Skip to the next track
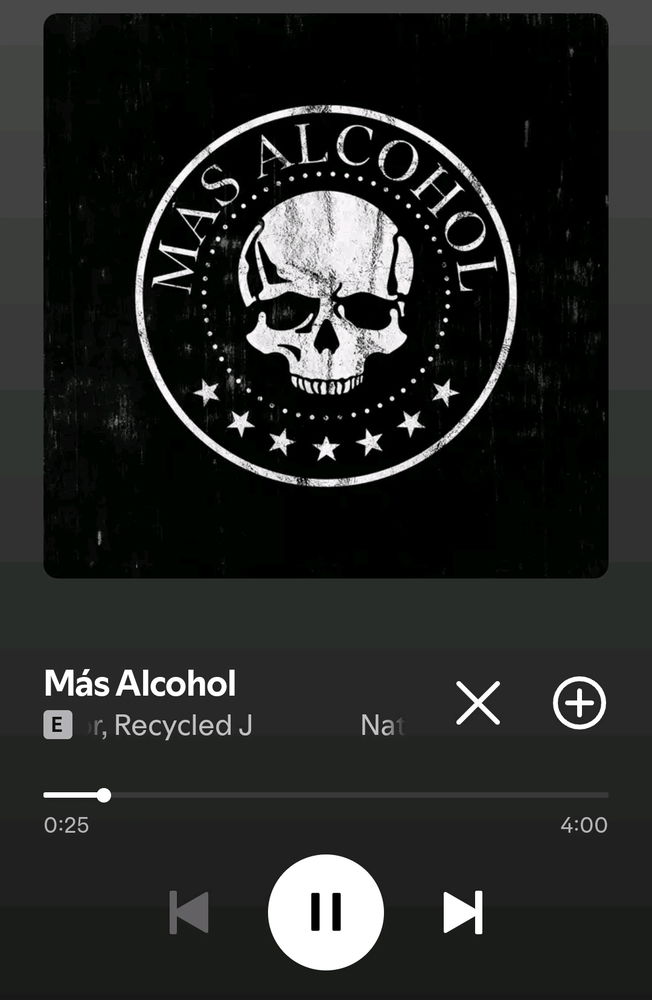This screenshot has width=652, height=1000. [463, 912]
